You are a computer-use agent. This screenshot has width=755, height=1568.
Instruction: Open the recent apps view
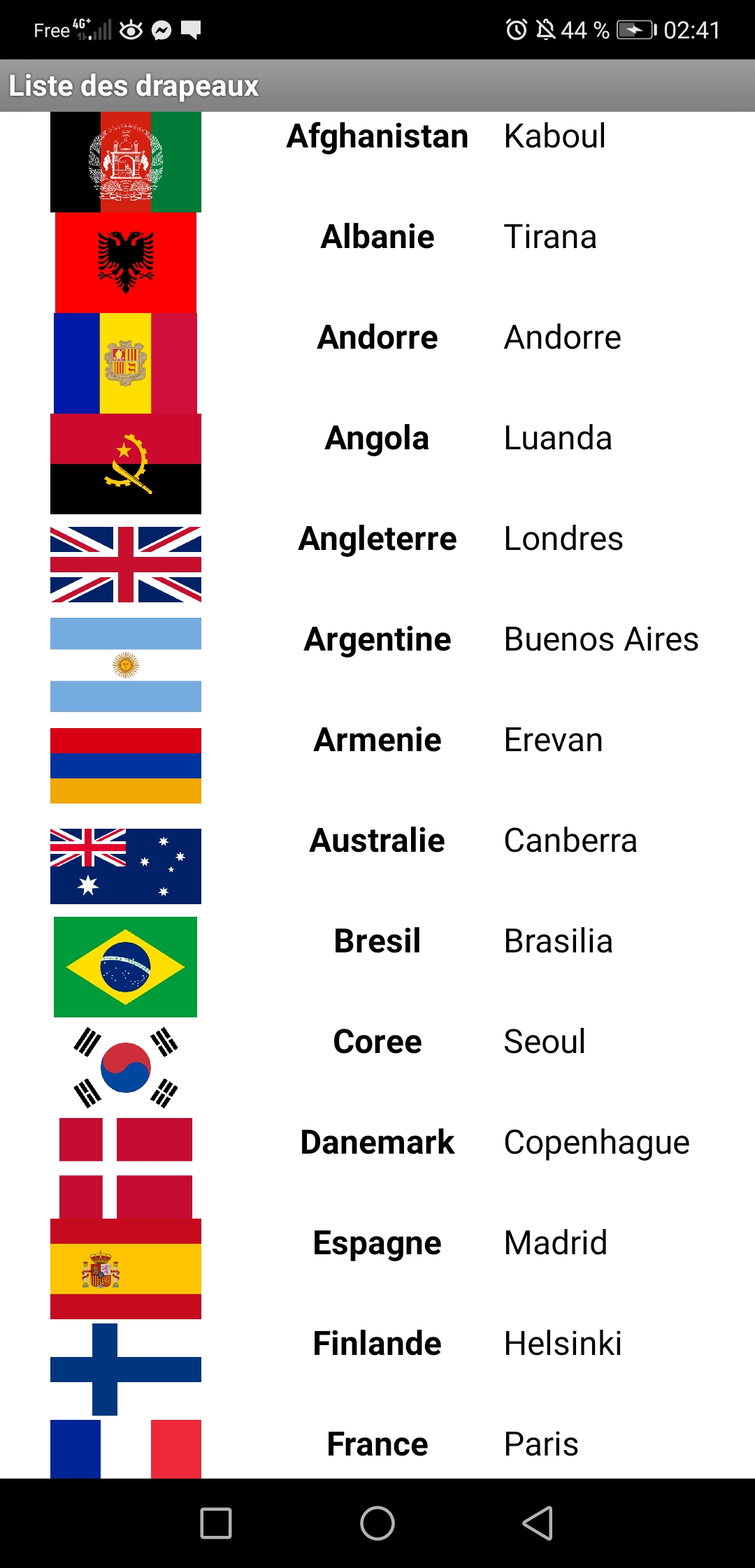click(216, 1523)
